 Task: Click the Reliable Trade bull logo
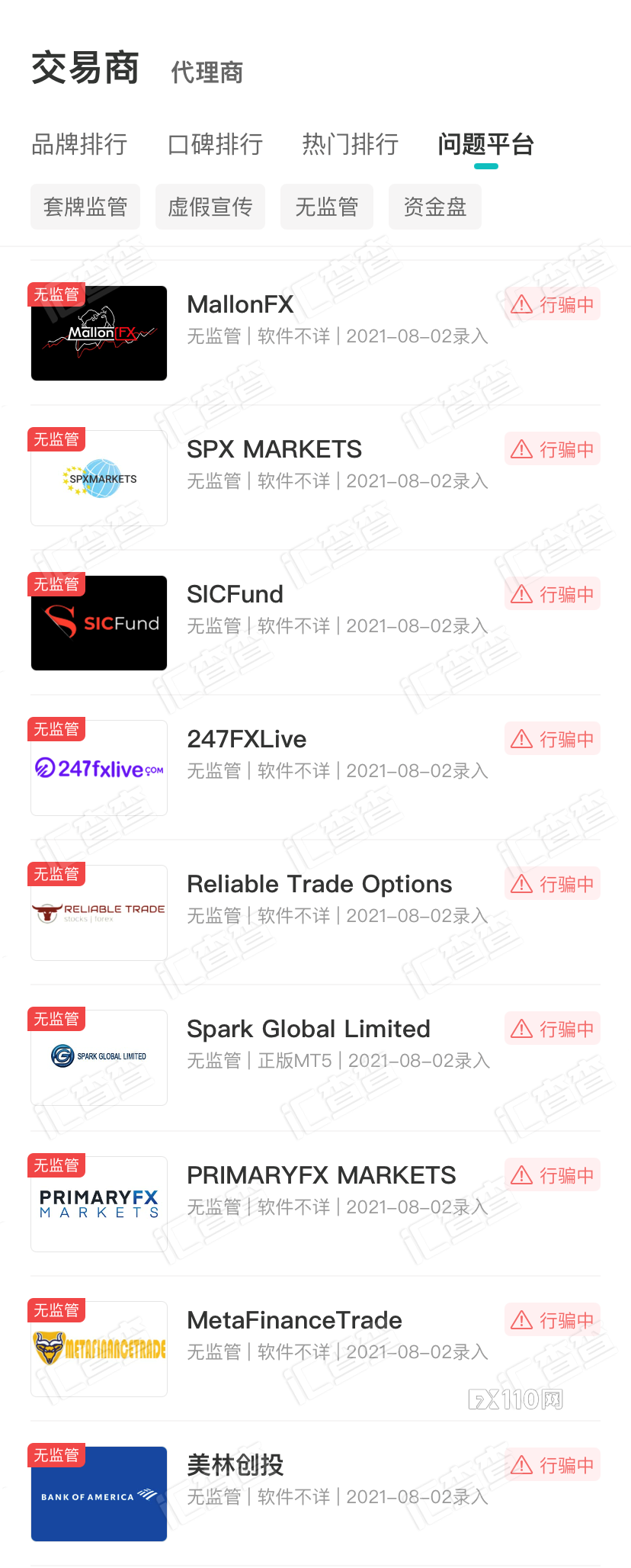click(98, 912)
